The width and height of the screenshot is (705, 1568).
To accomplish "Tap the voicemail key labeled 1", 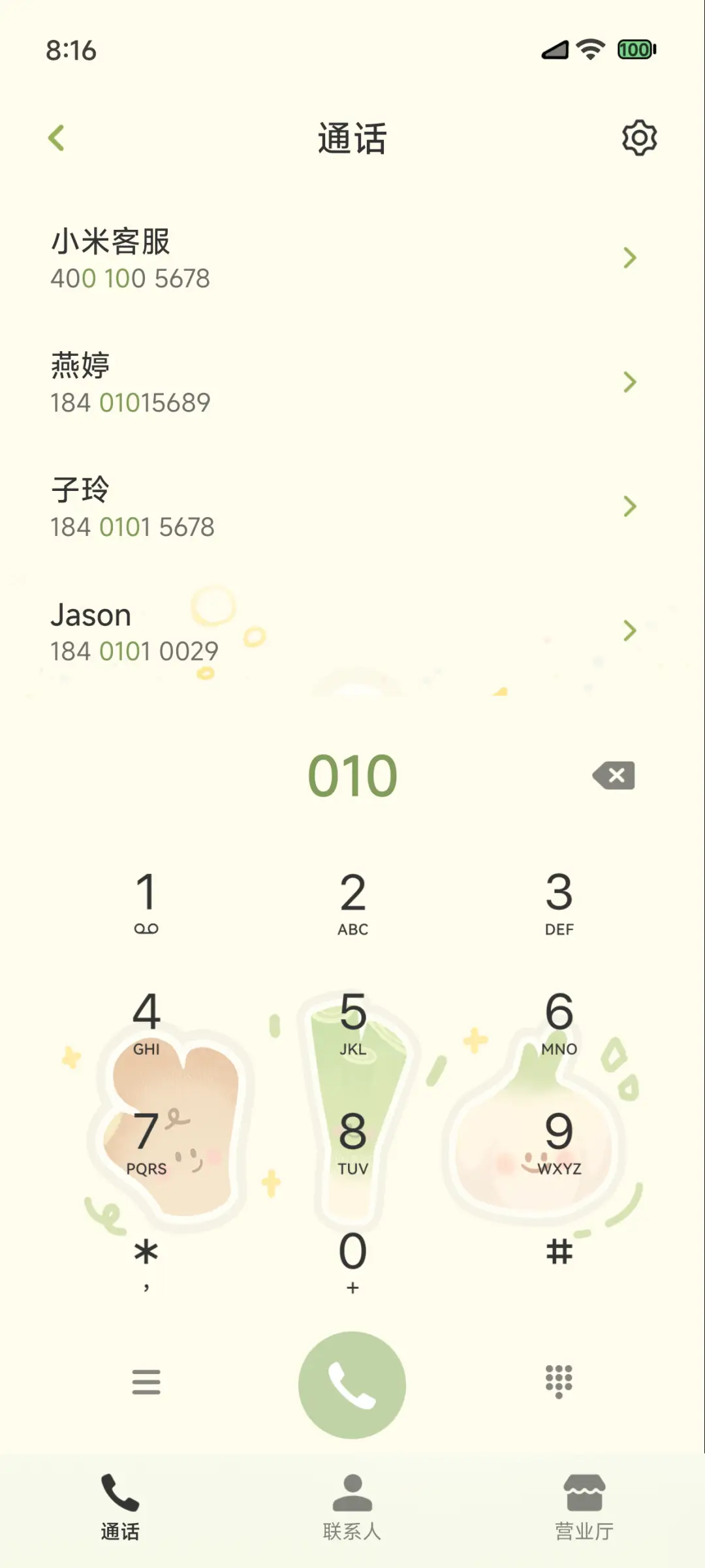I will click(x=146, y=904).
